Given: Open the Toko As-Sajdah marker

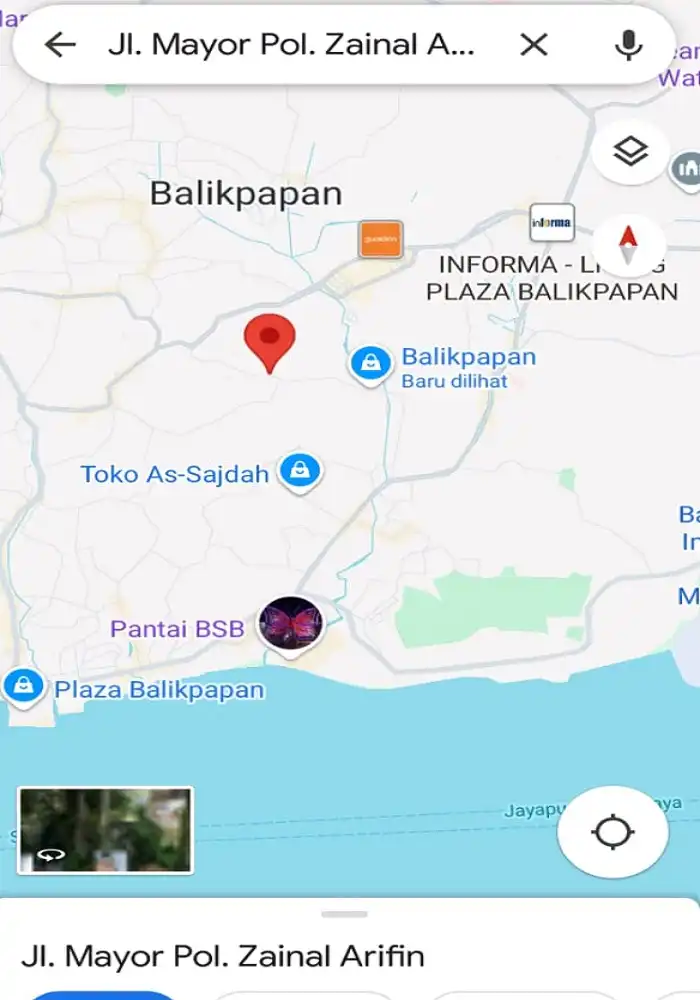Looking at the screenshot, I should [299, 470].
